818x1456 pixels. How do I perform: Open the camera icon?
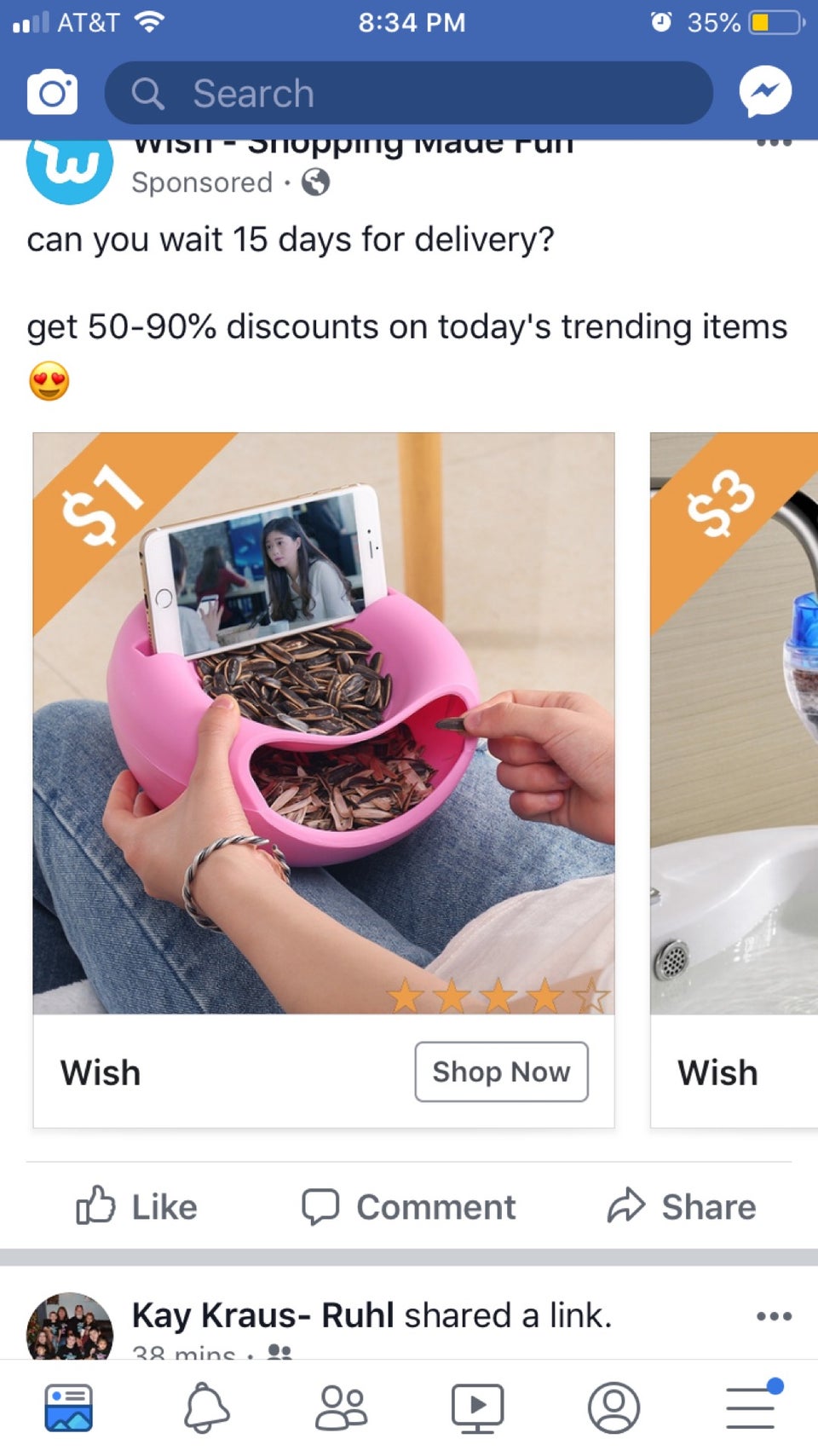[x=52, y=92]
